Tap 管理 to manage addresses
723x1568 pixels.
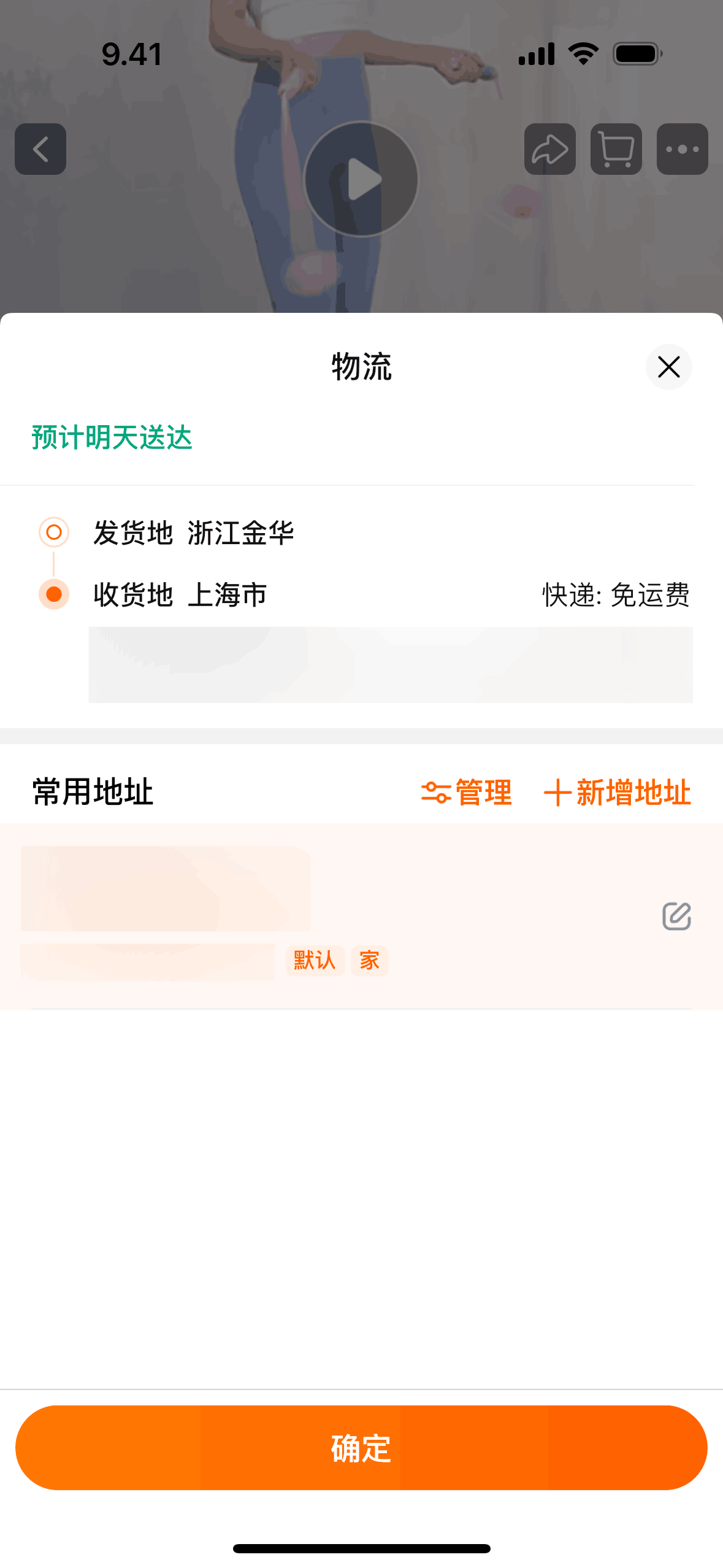click(x=467, y=792)
